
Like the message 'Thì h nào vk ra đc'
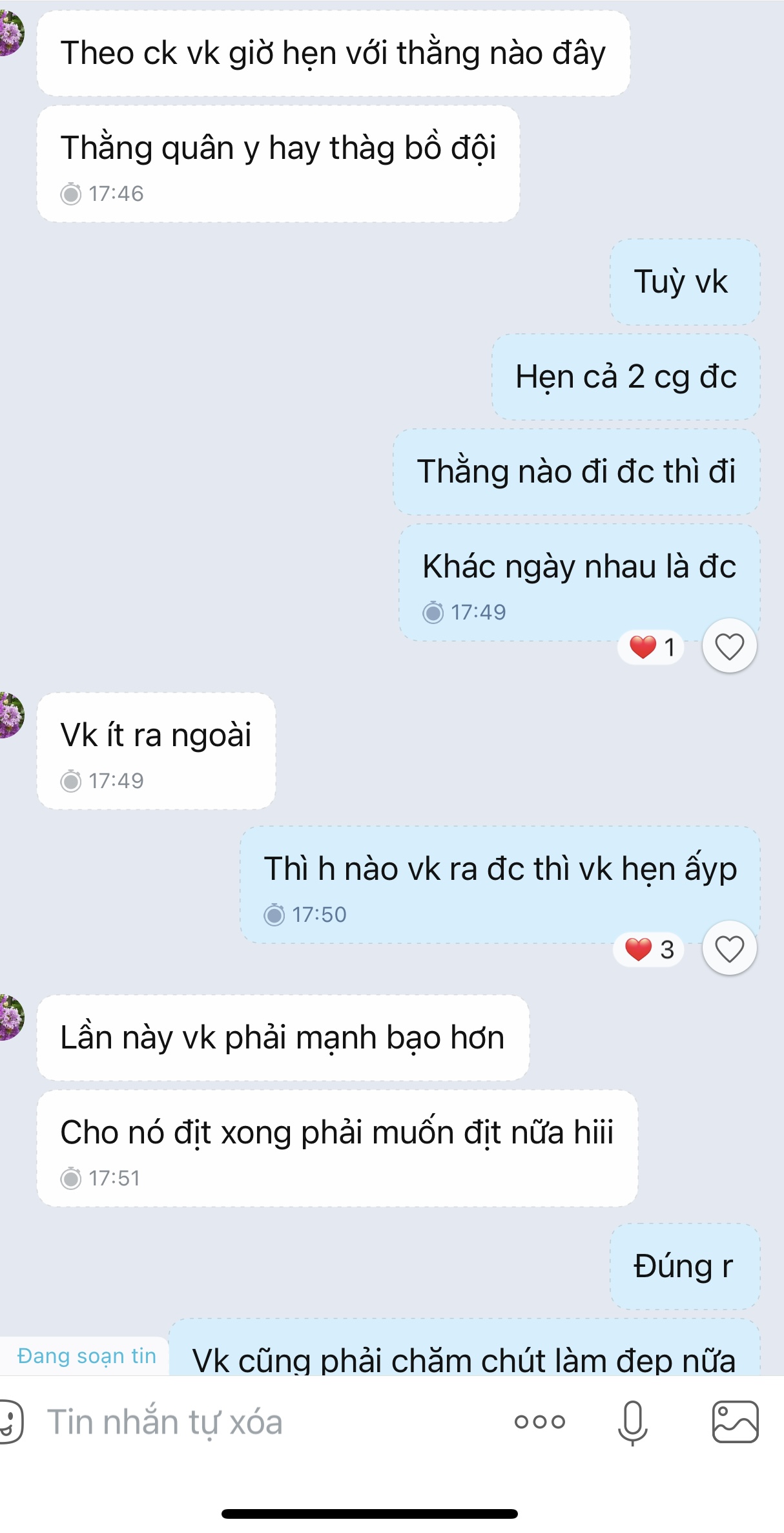pyautogui.click(x=729, y=948)
